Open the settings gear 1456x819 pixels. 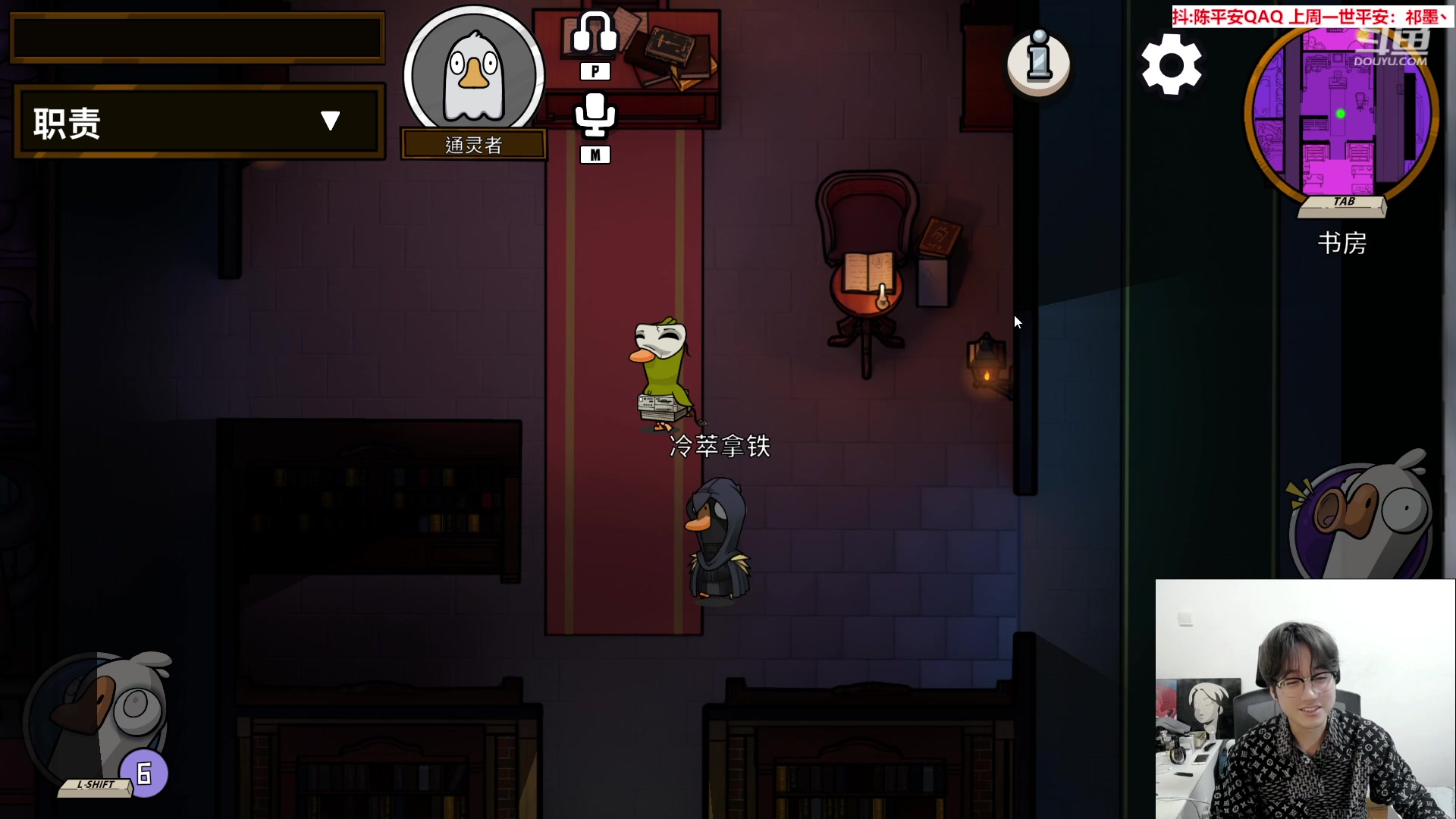(1171, 65)
